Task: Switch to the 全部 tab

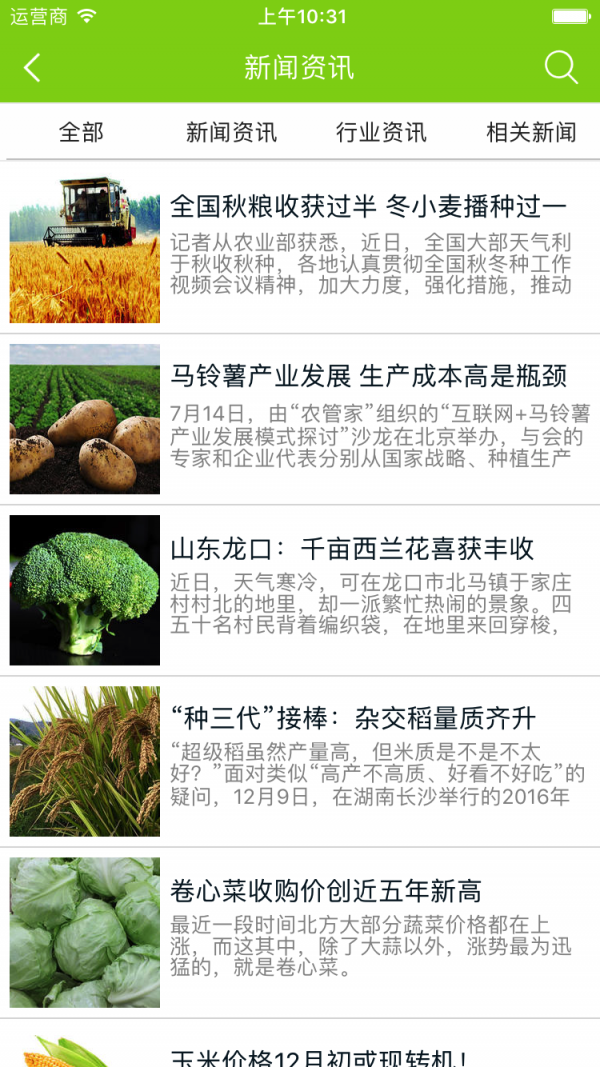Action: [80, 132]
